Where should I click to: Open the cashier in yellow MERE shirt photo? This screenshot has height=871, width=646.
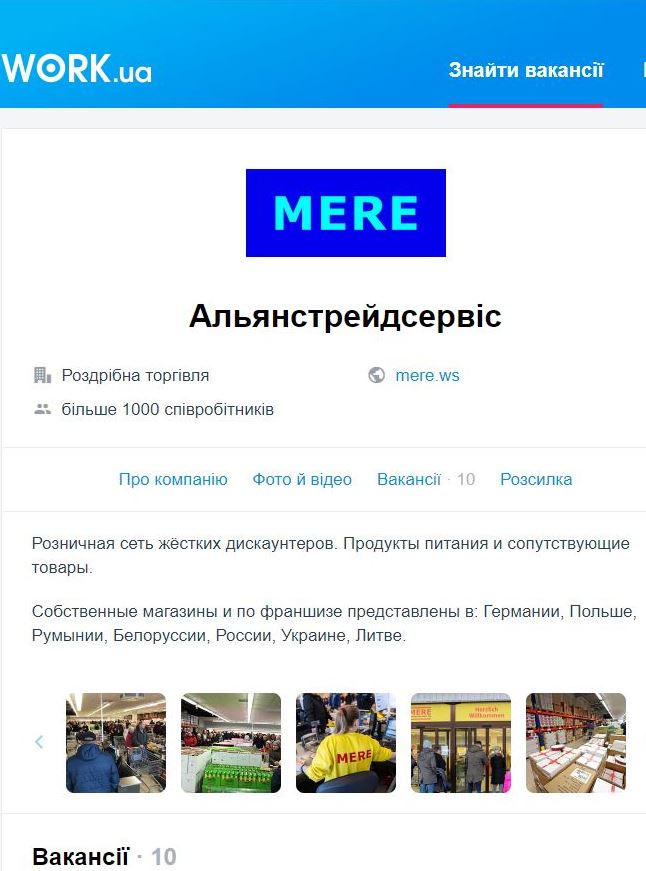[346, 743]
